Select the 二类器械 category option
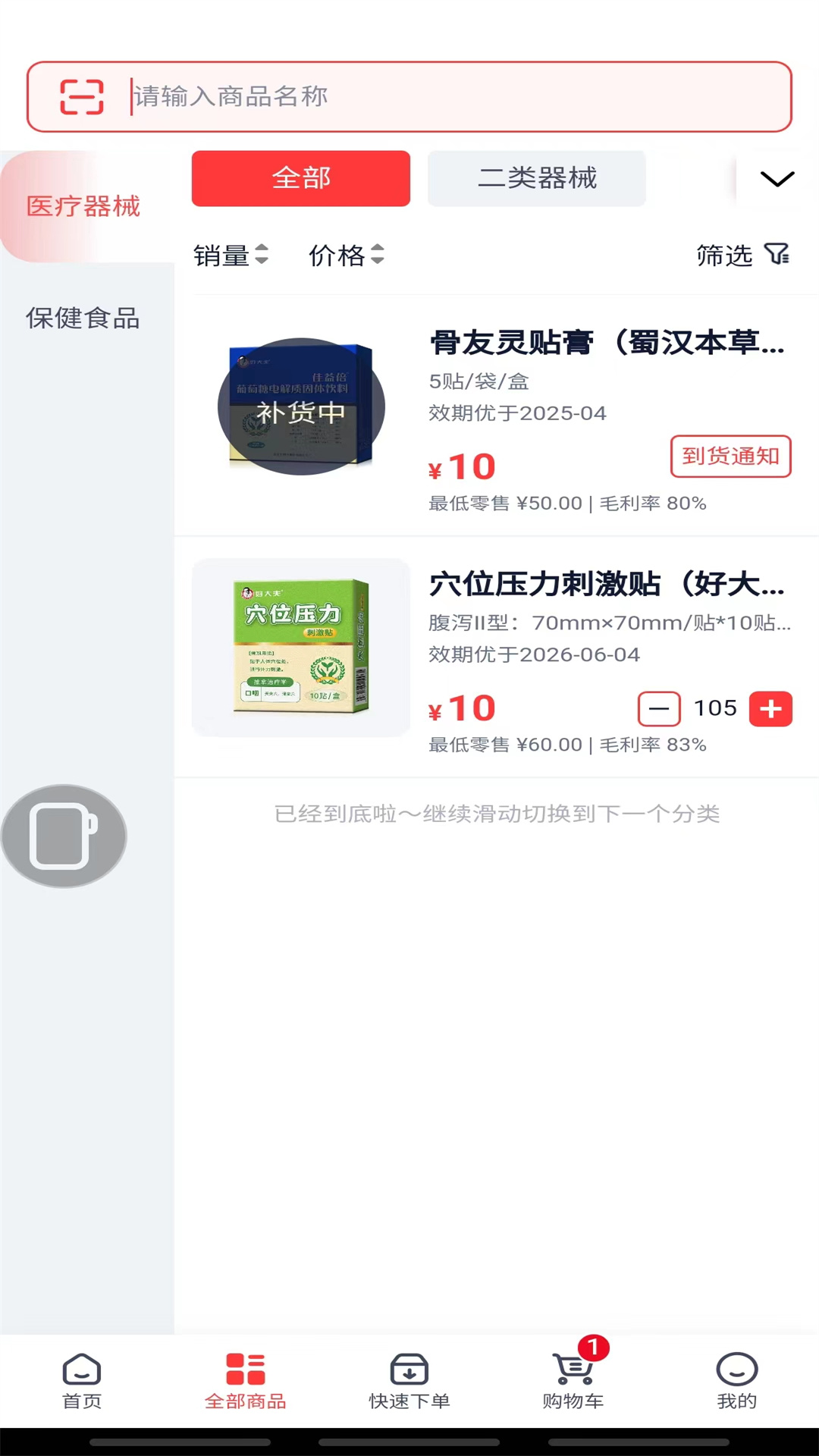Screen dimensions: 819x1456 click(536, 178)
